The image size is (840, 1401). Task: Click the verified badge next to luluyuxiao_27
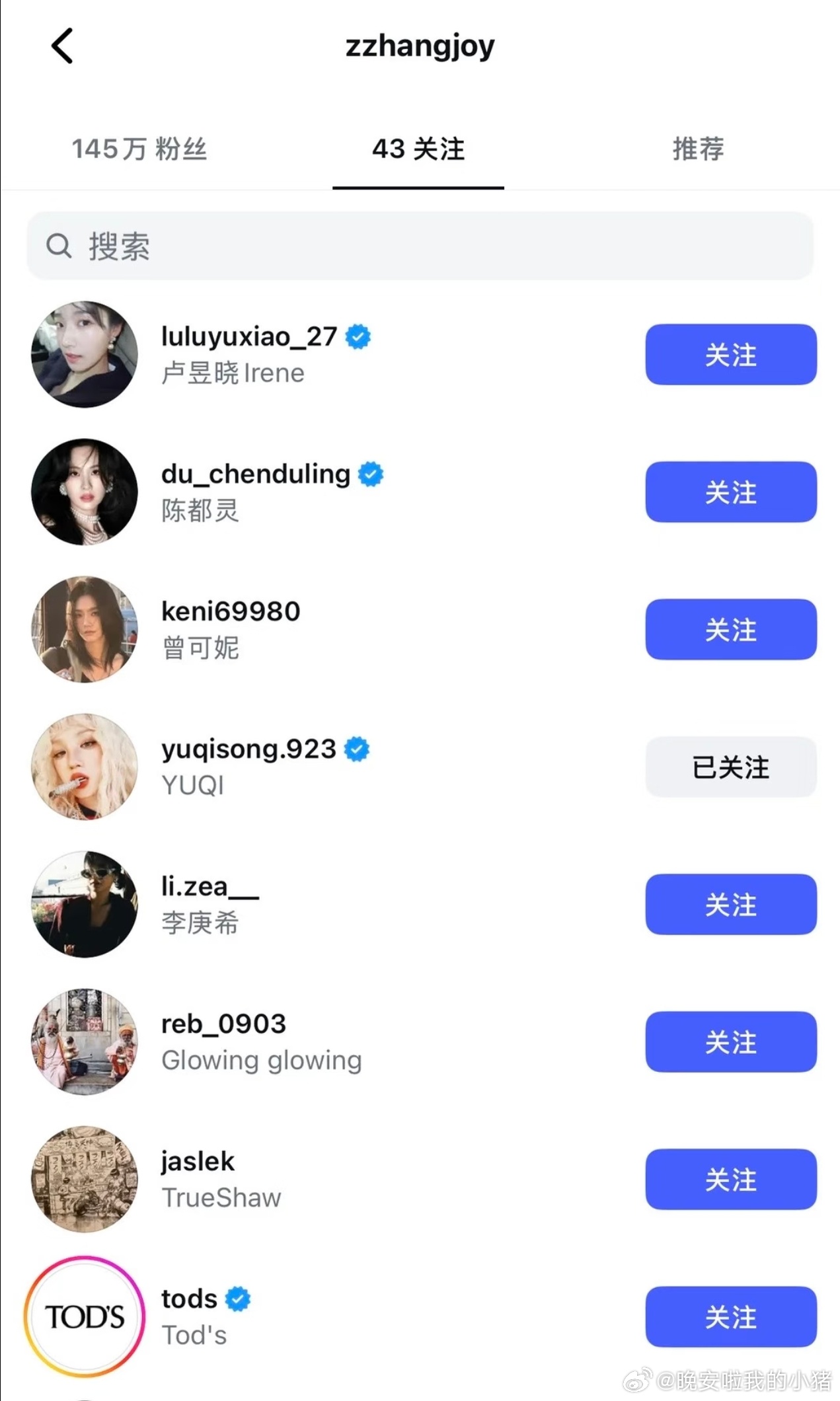[x=358, y=336]
